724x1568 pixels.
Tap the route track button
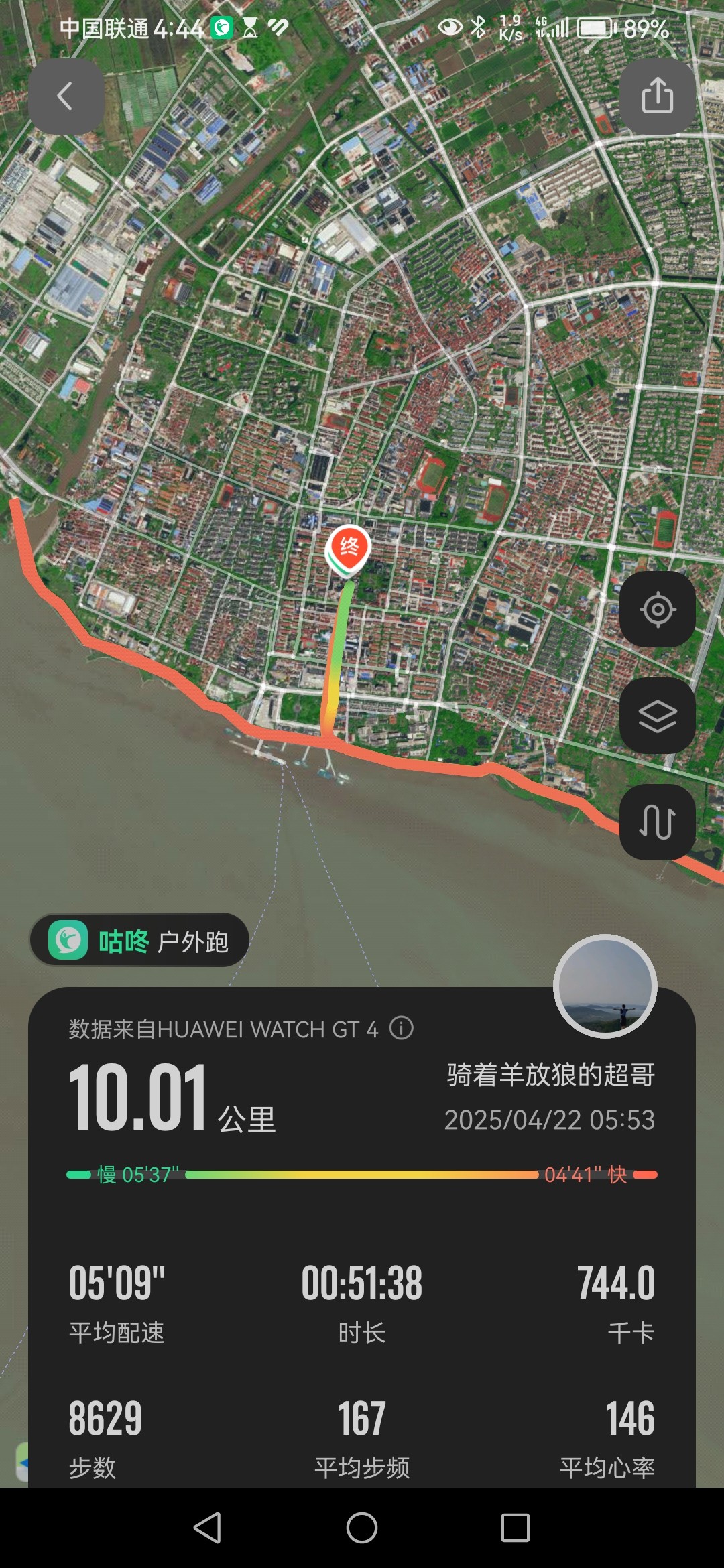click(657, 822)
